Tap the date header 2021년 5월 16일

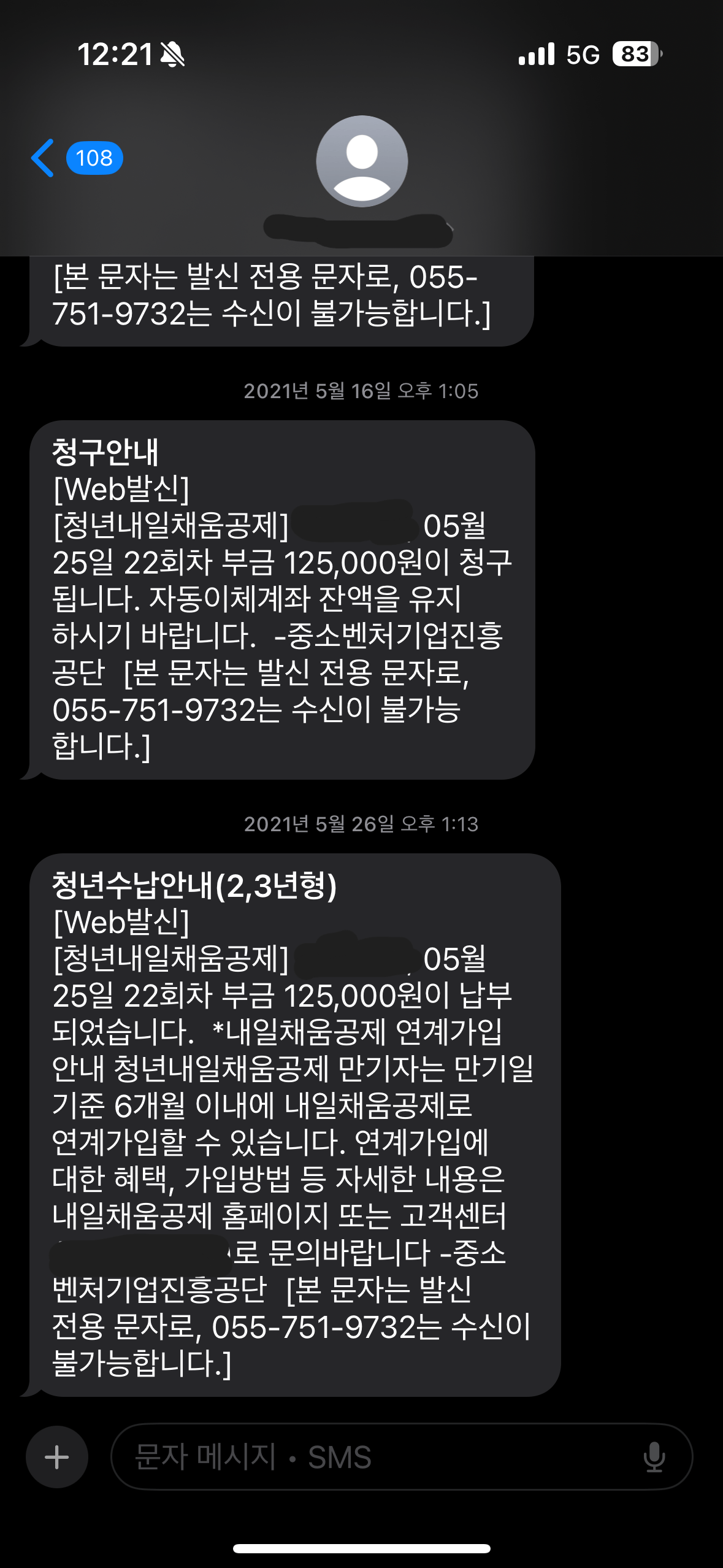(x=362, y=391)
